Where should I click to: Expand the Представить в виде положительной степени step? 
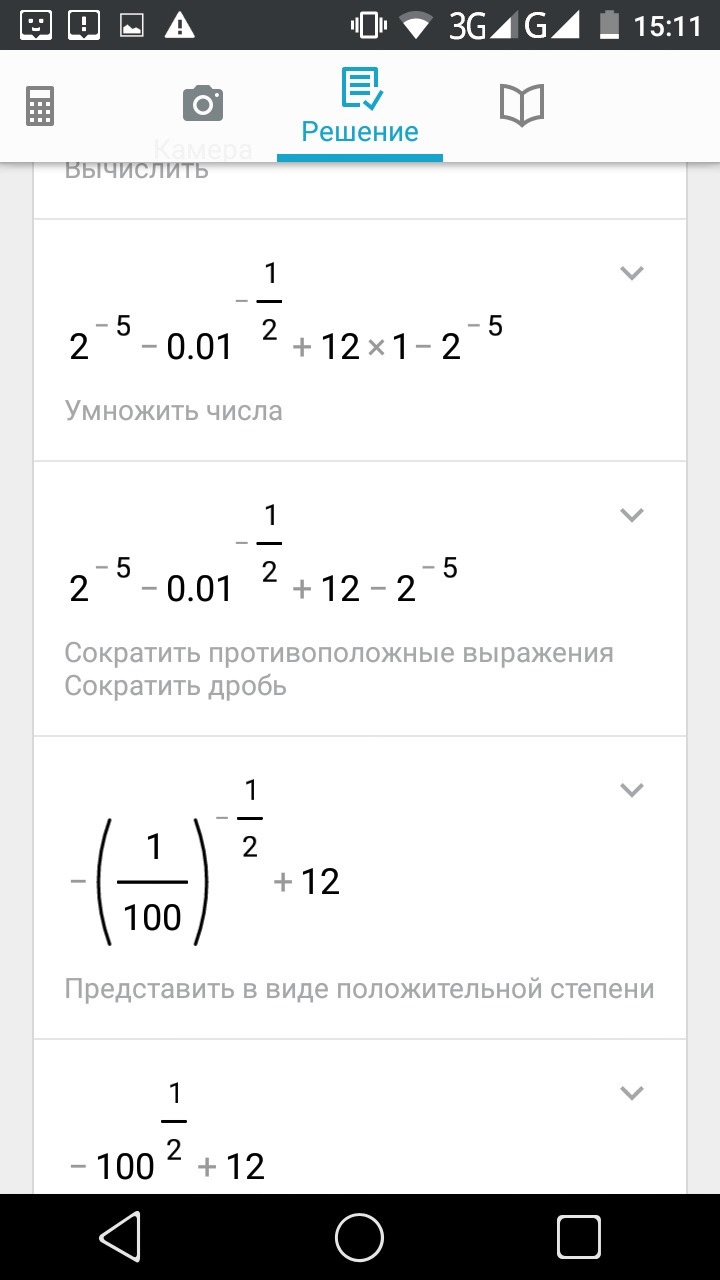(631, 790)
